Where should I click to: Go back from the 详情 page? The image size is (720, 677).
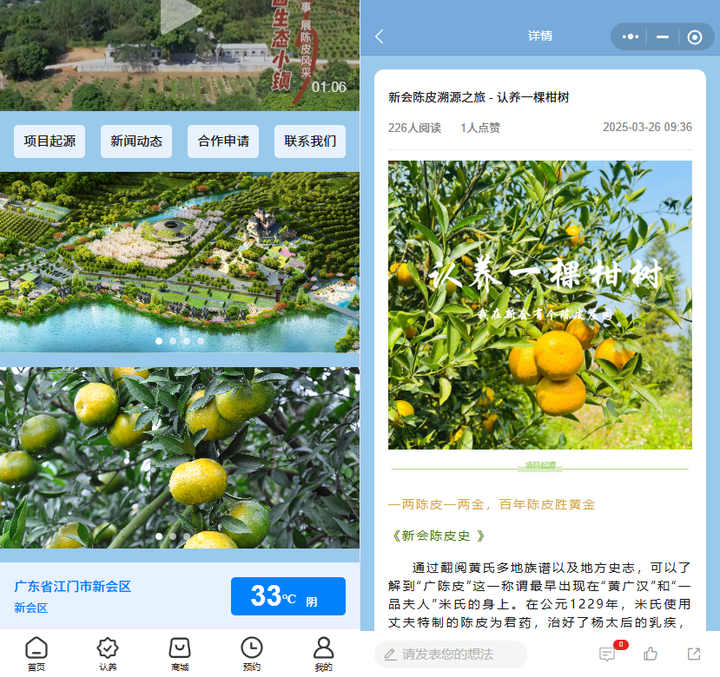pos(380,37)
